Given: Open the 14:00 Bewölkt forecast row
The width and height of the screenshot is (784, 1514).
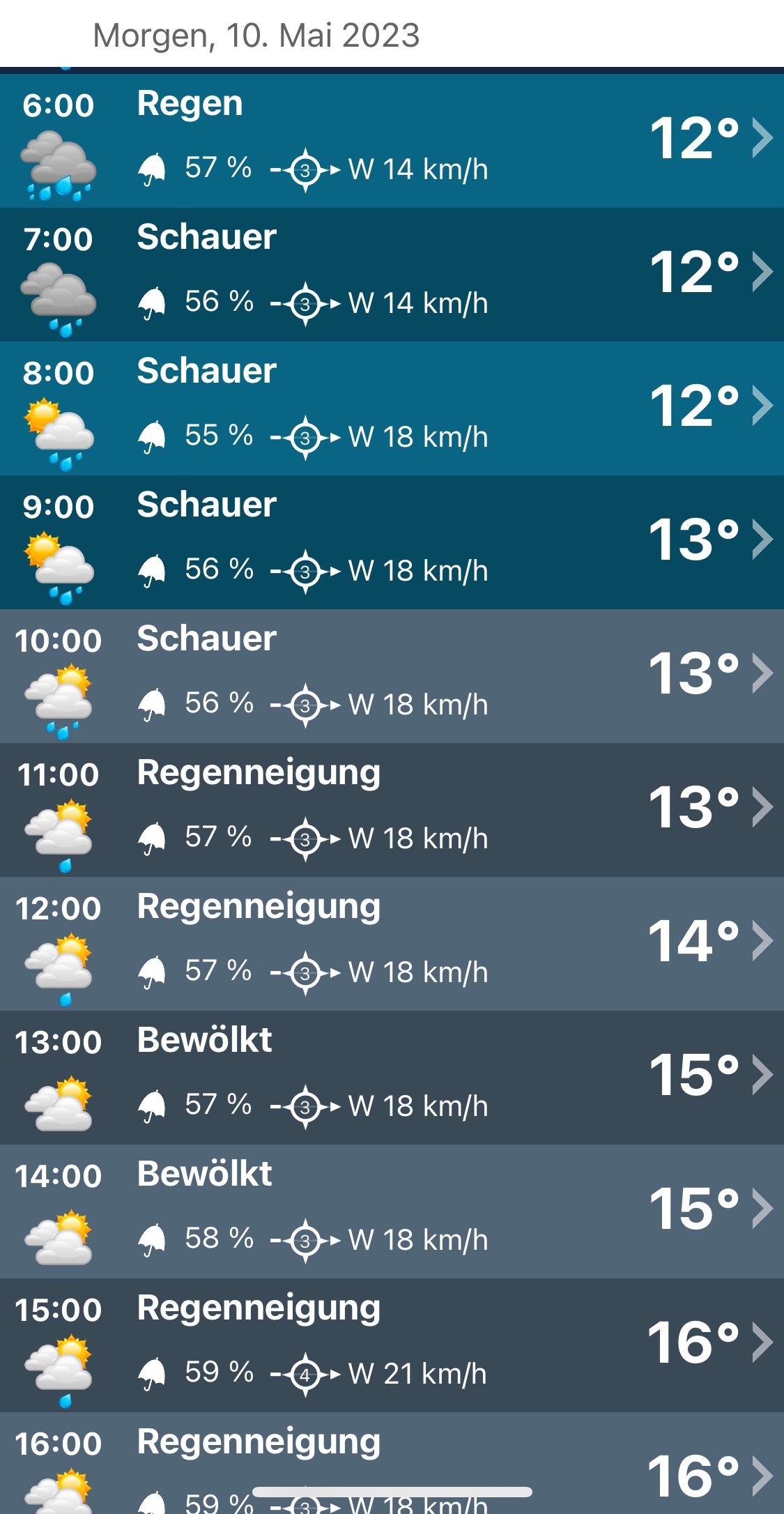Looking at the screenshot, I should pyautogui.click(x=392, y=1210).
